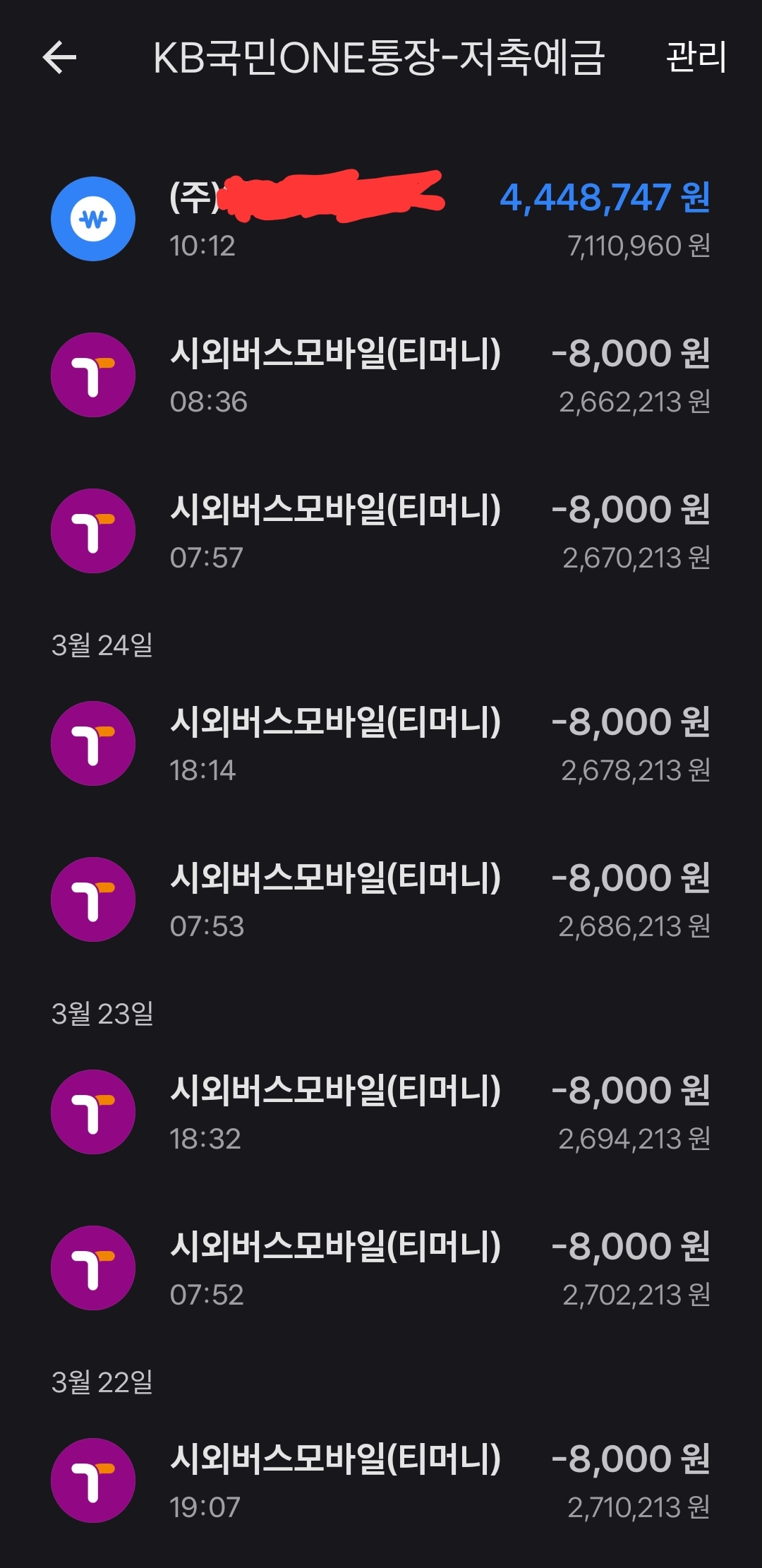Screen dimensions: 762x1568
Task: Open the 18:32 시외버스모바일 payment
Action: [381, 1112]
